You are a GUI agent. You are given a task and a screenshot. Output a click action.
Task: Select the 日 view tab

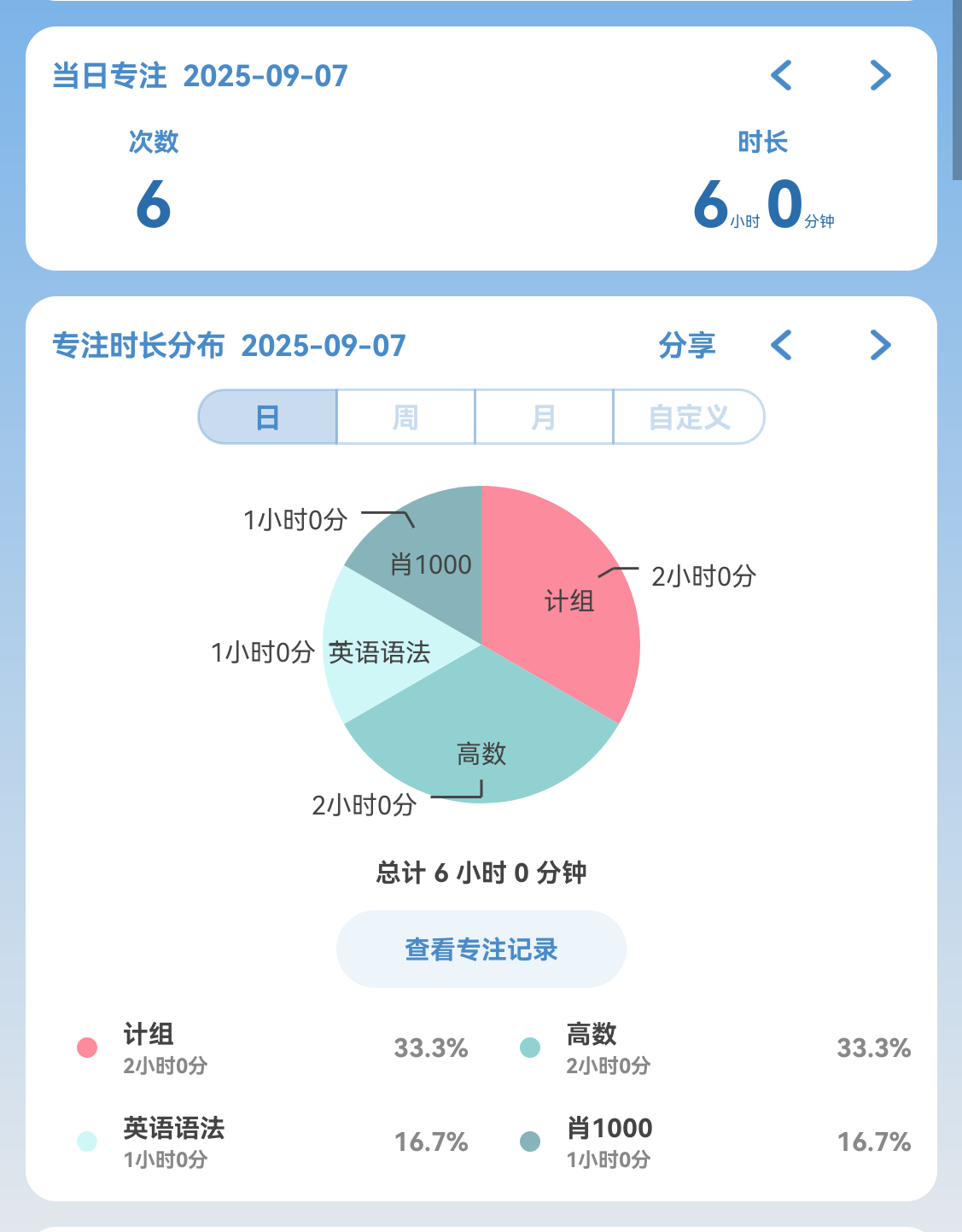pos(268,417)
